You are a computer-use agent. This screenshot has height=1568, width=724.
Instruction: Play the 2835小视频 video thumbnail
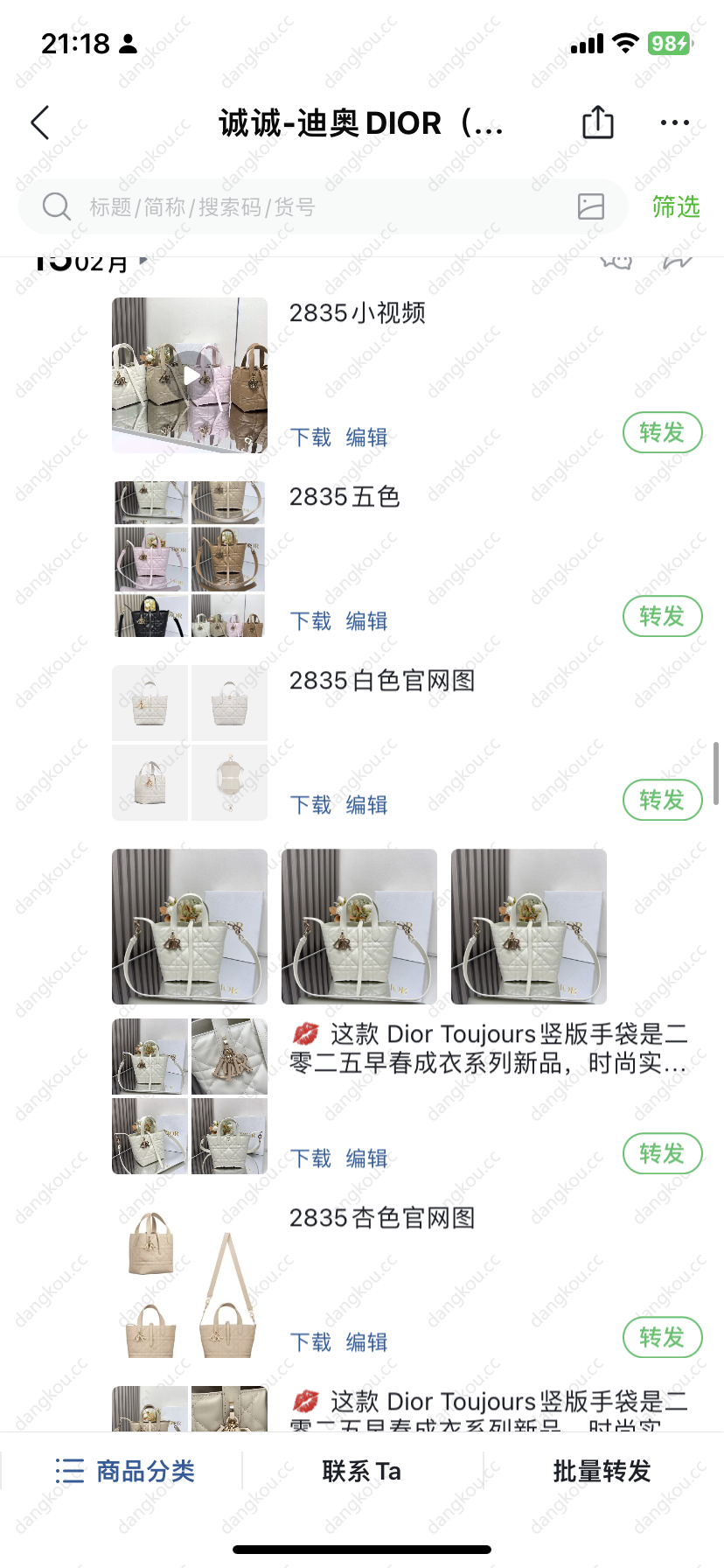coord(190,375)
